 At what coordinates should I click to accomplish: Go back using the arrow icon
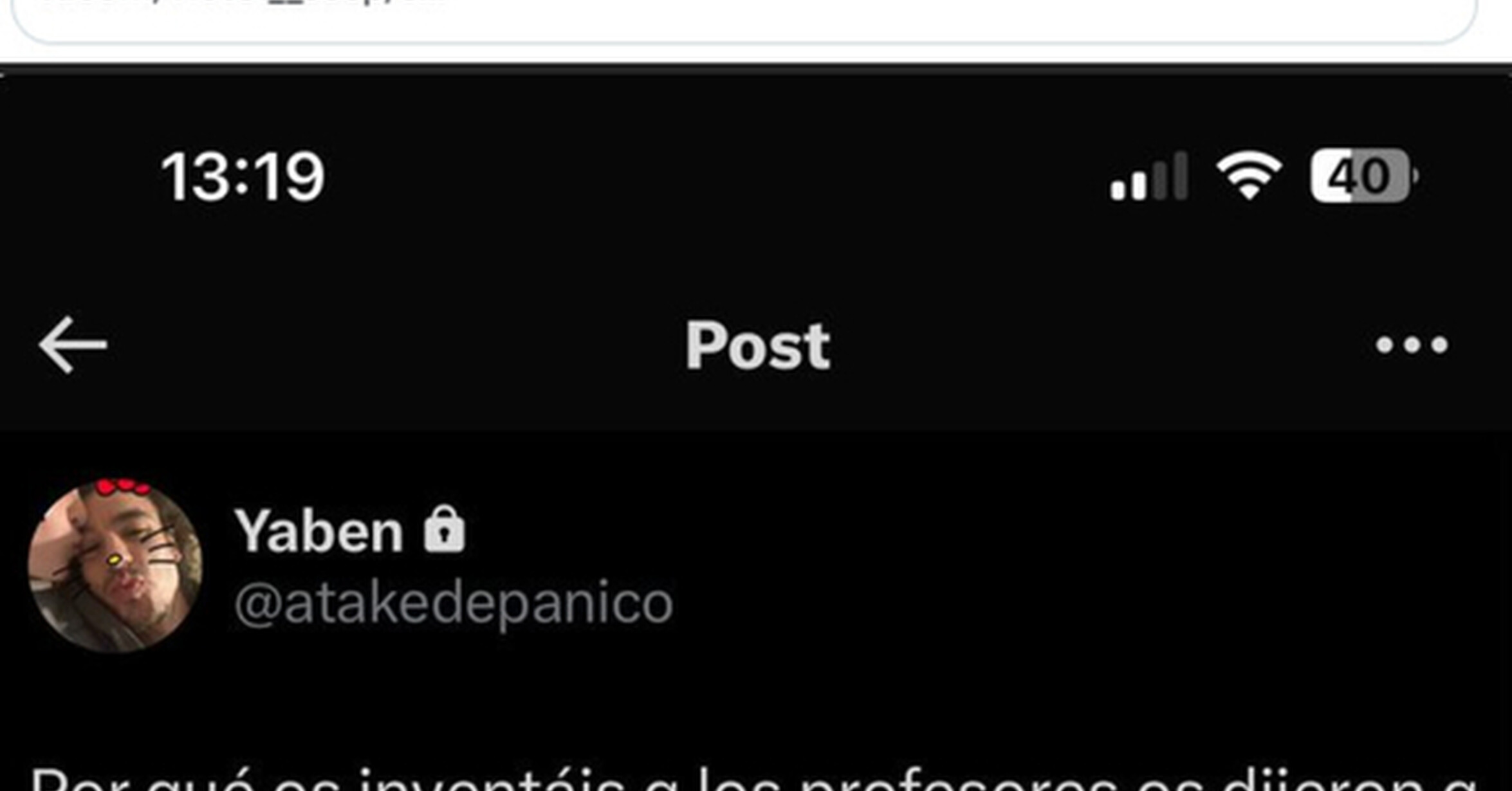(73, 345)
